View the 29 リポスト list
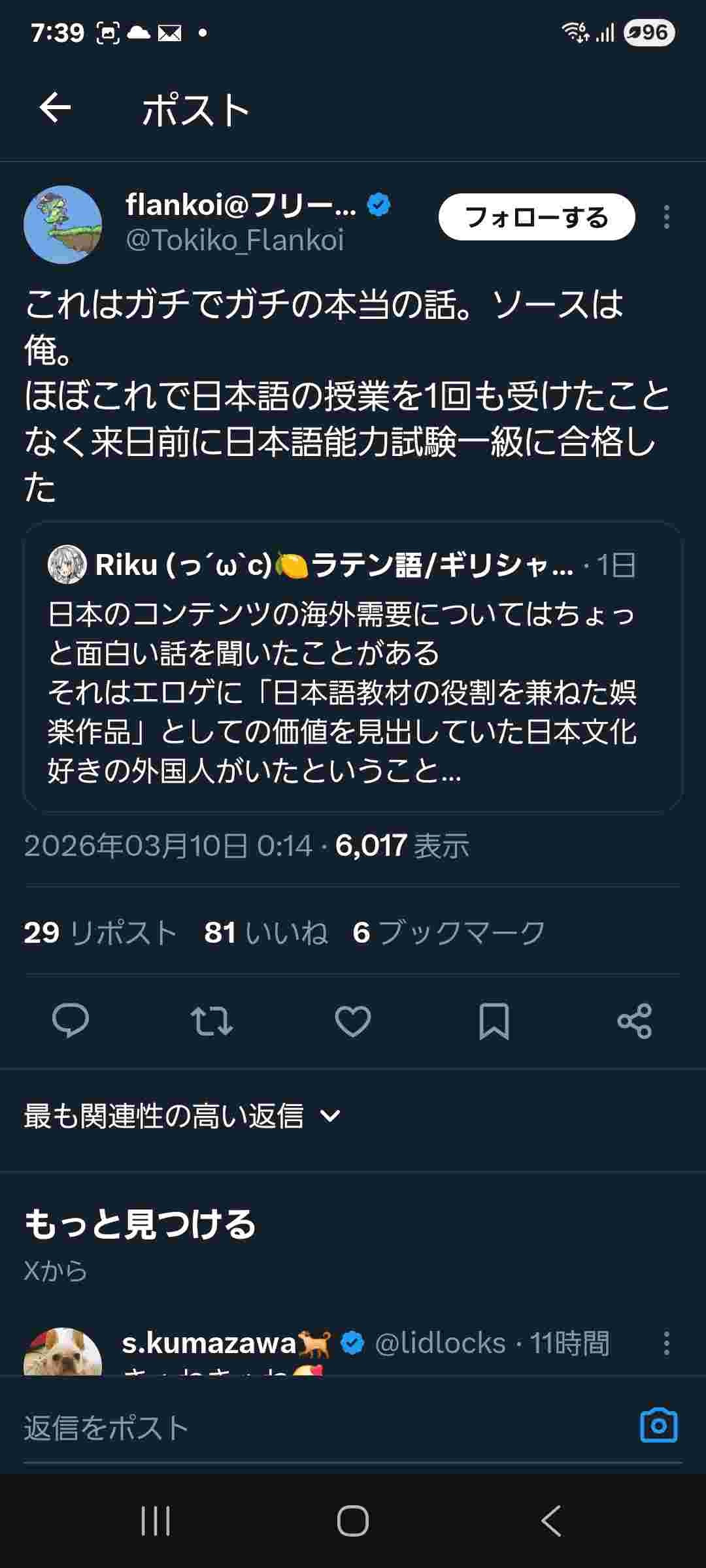This screenshot has height=1568, width=706. tap(101, 932)
